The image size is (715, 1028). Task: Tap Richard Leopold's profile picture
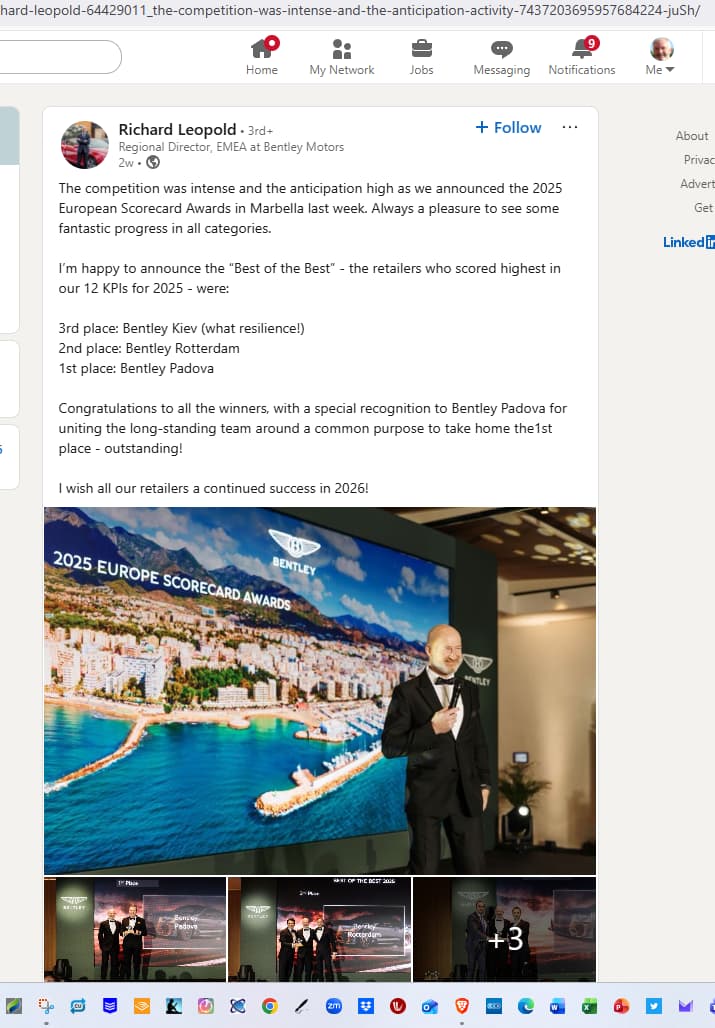coord(85,146)
